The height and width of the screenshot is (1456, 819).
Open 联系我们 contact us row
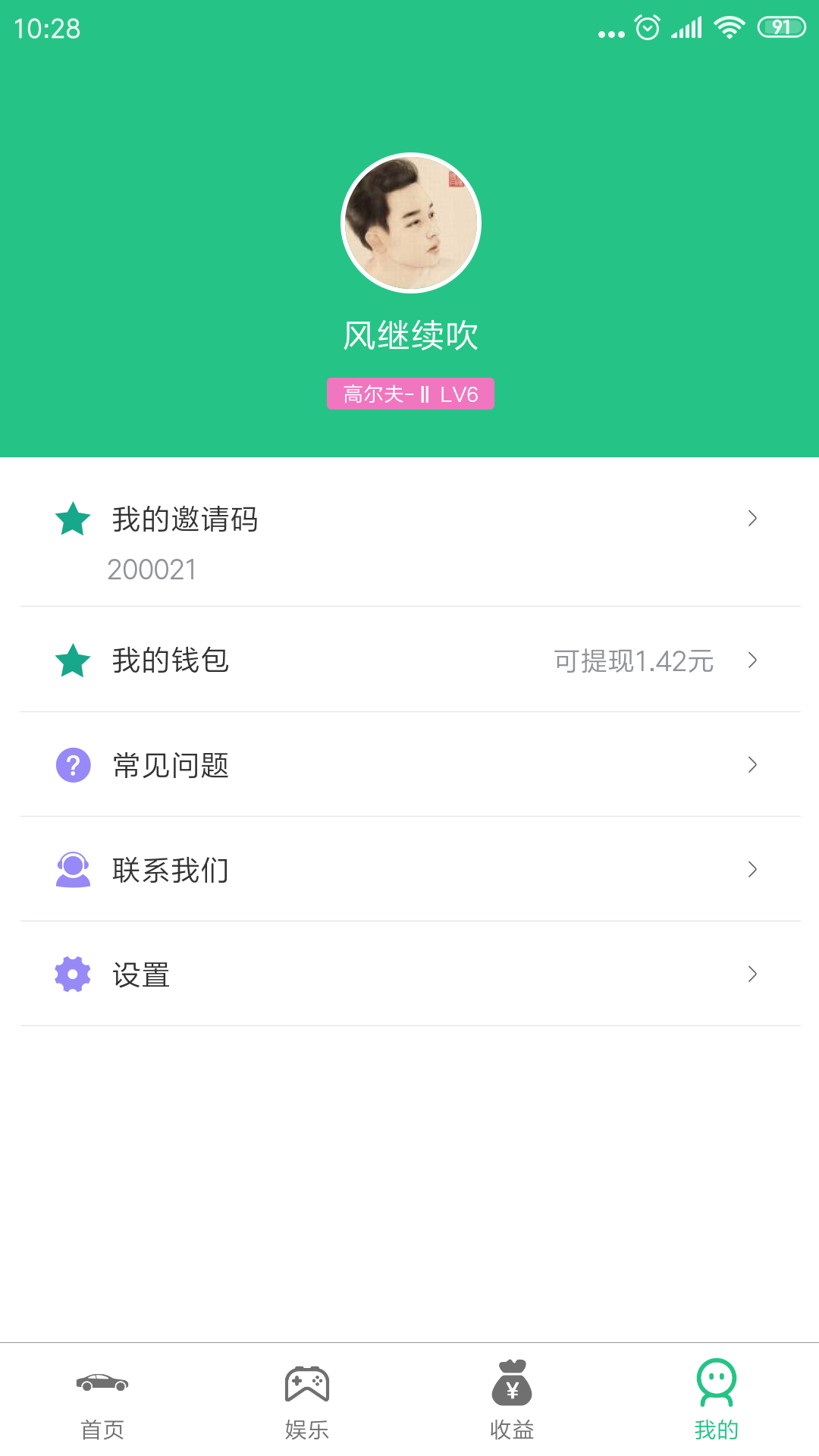tap(409, 870)
